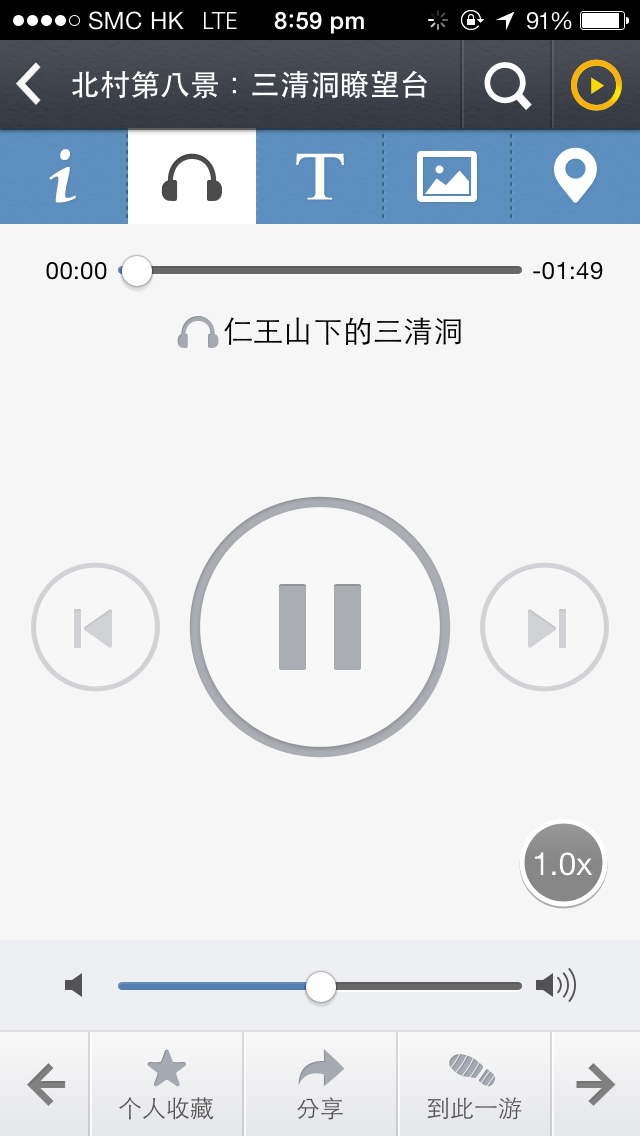
Task: Go to next spot with right arrow
Action: (596, 1085)
